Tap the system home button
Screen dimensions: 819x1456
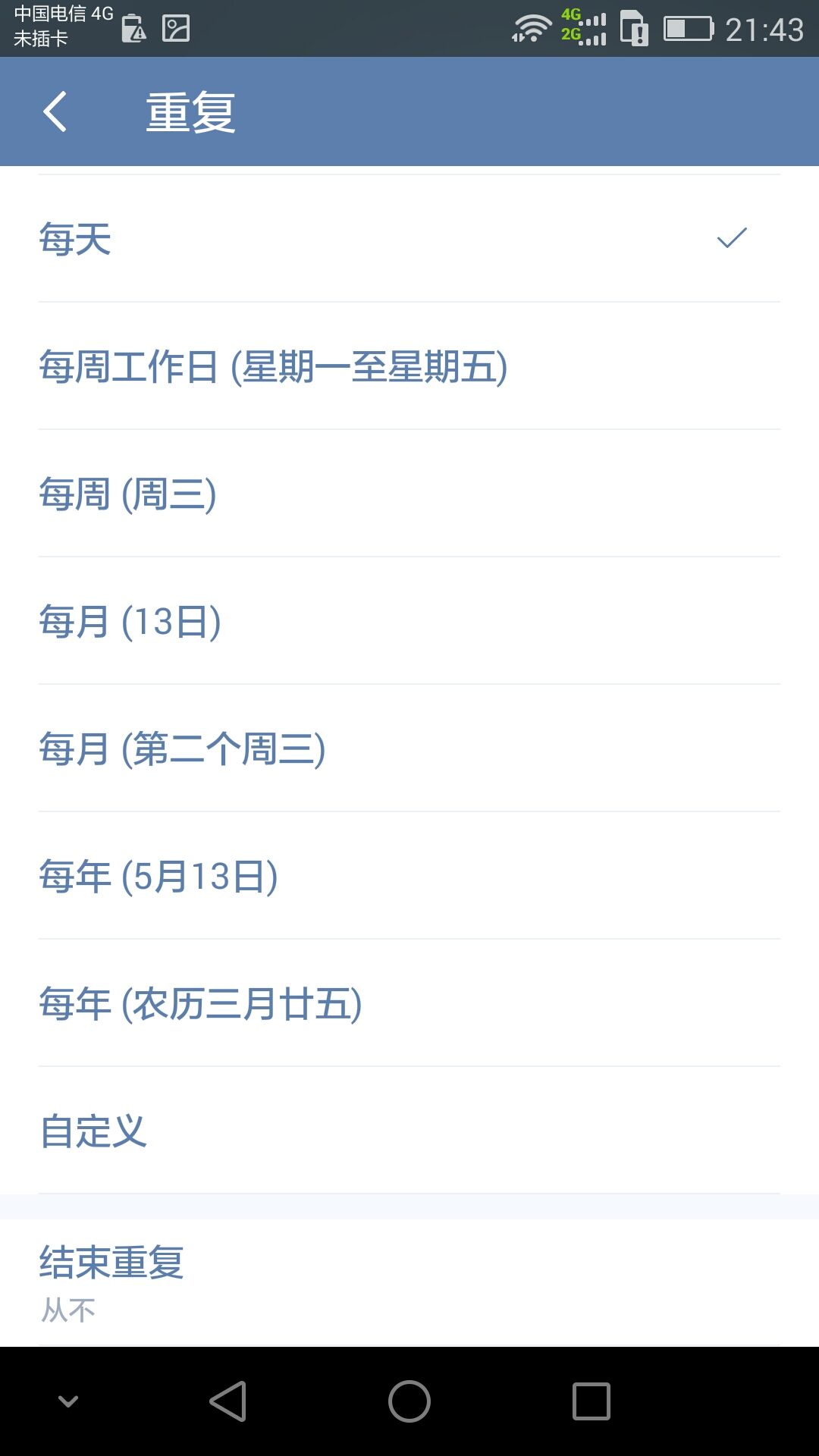coord(409,1401)
